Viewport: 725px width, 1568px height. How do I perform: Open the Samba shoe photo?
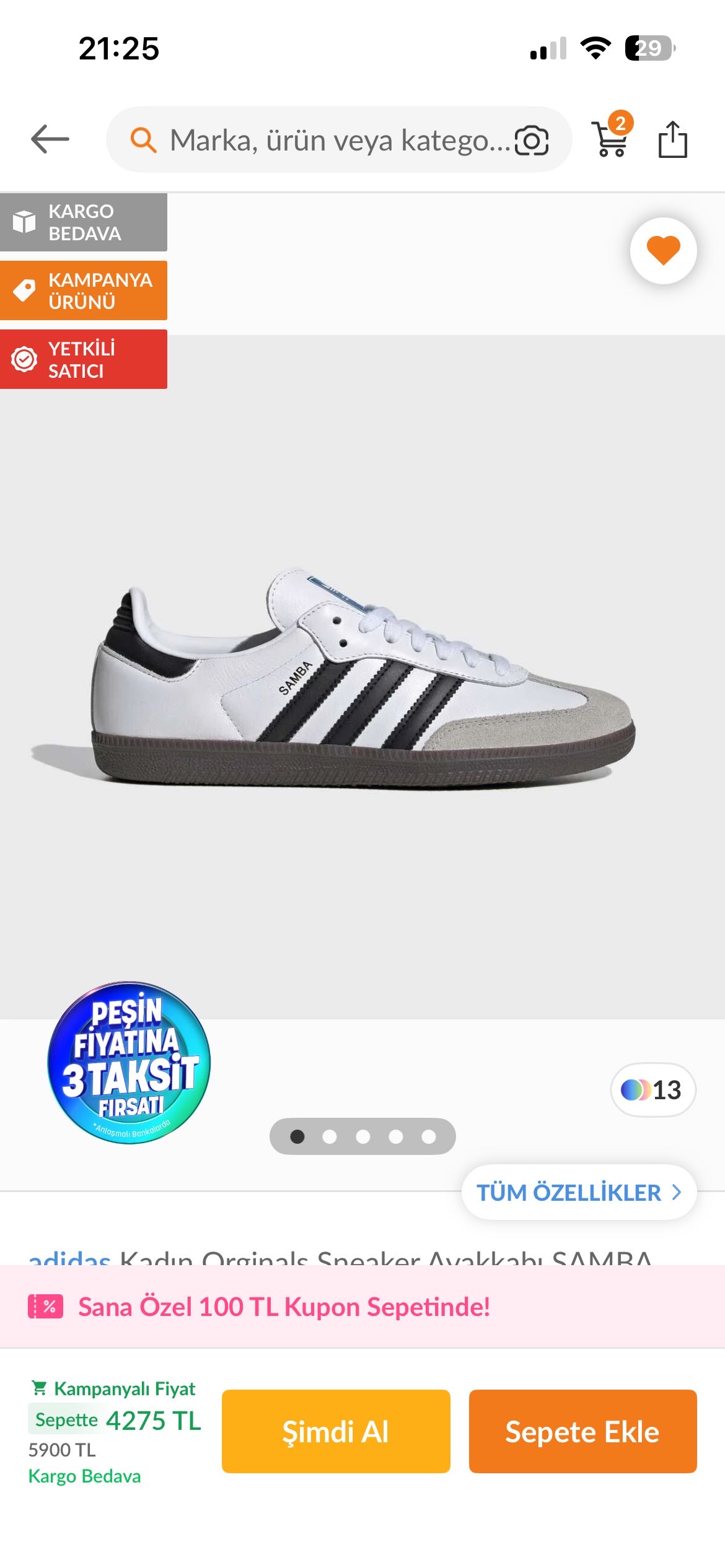point(362,678)
